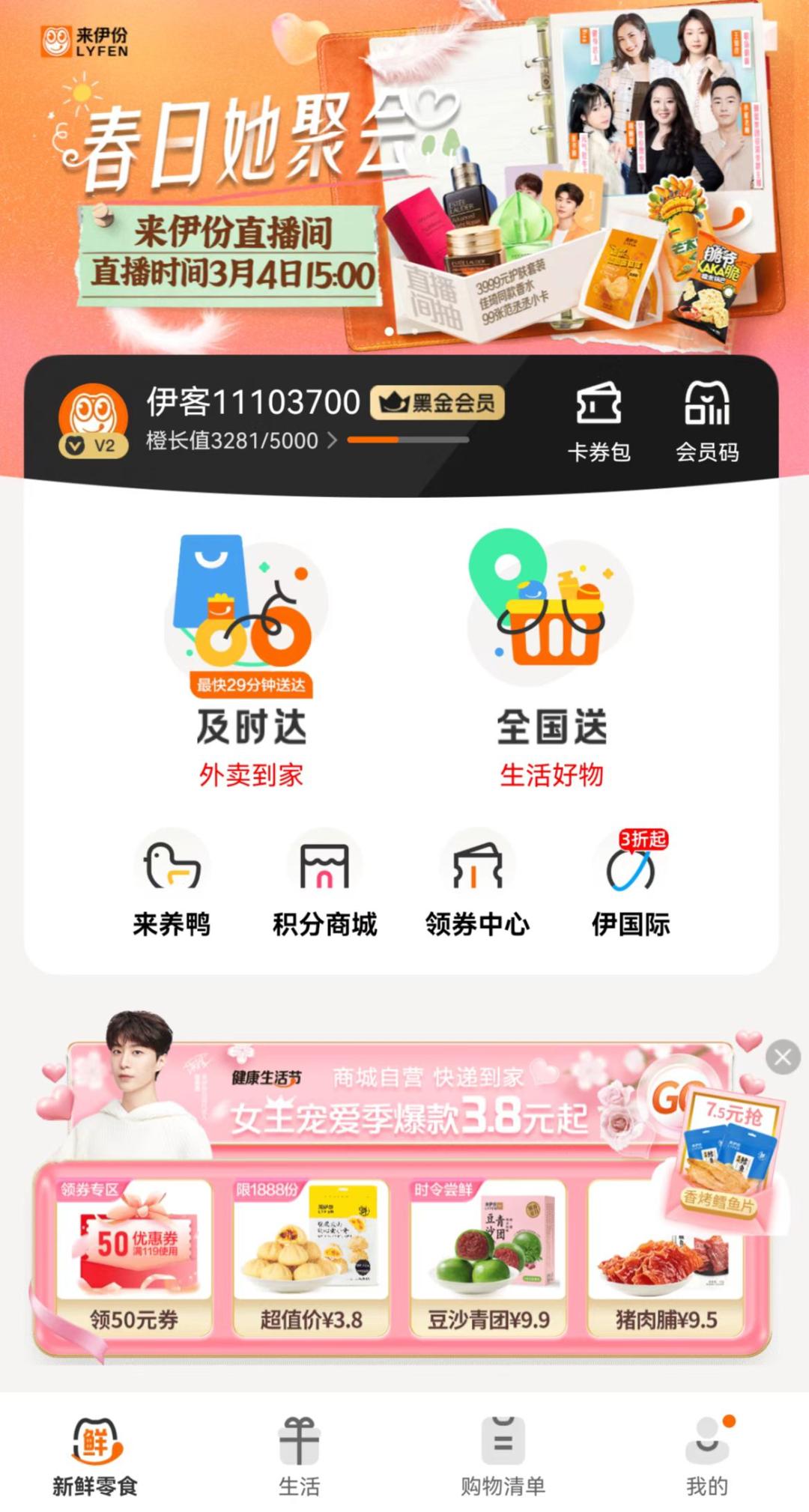Go to 积分商城 points mall
The image size is (809, 1512).
[x=324, y=884]
